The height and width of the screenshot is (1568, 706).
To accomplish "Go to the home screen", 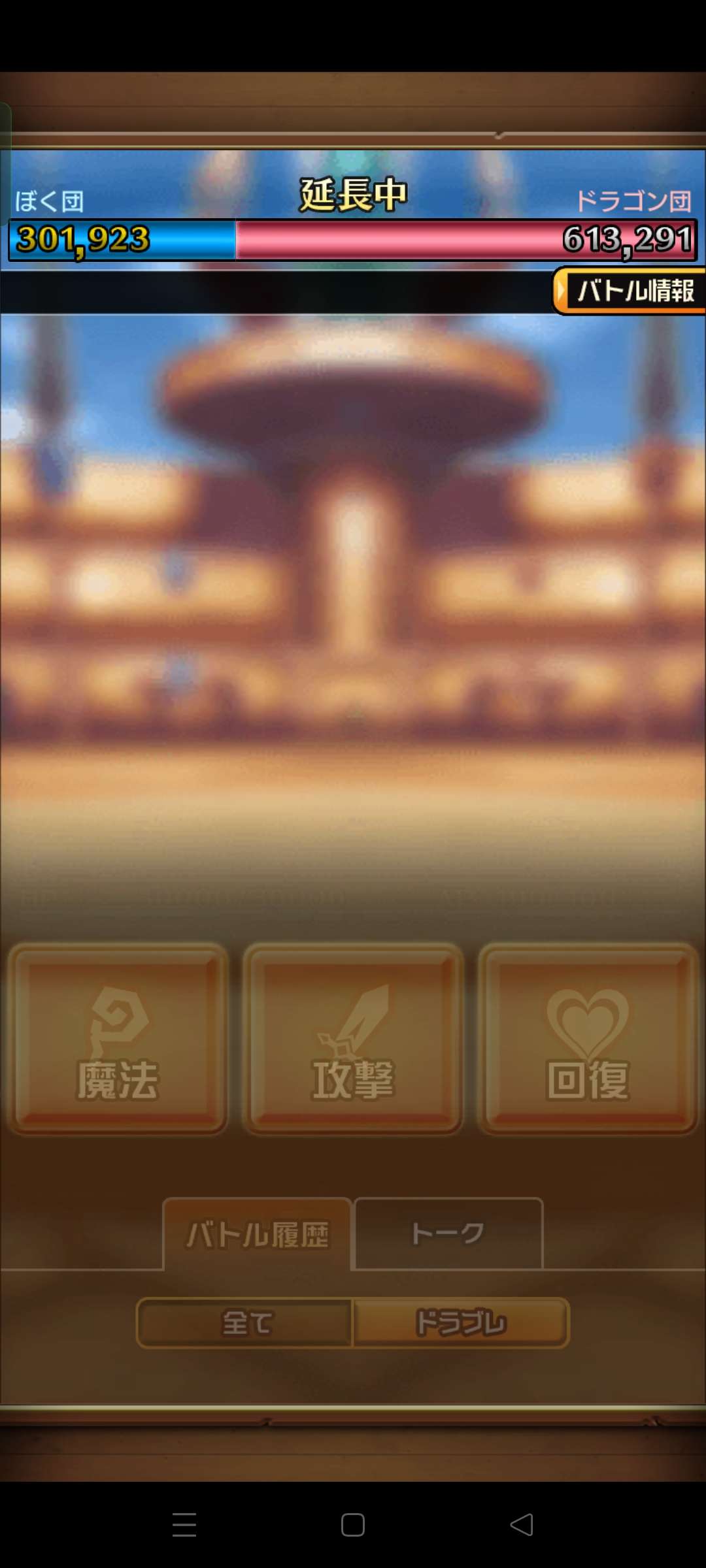I will [x=353, y=1525].
